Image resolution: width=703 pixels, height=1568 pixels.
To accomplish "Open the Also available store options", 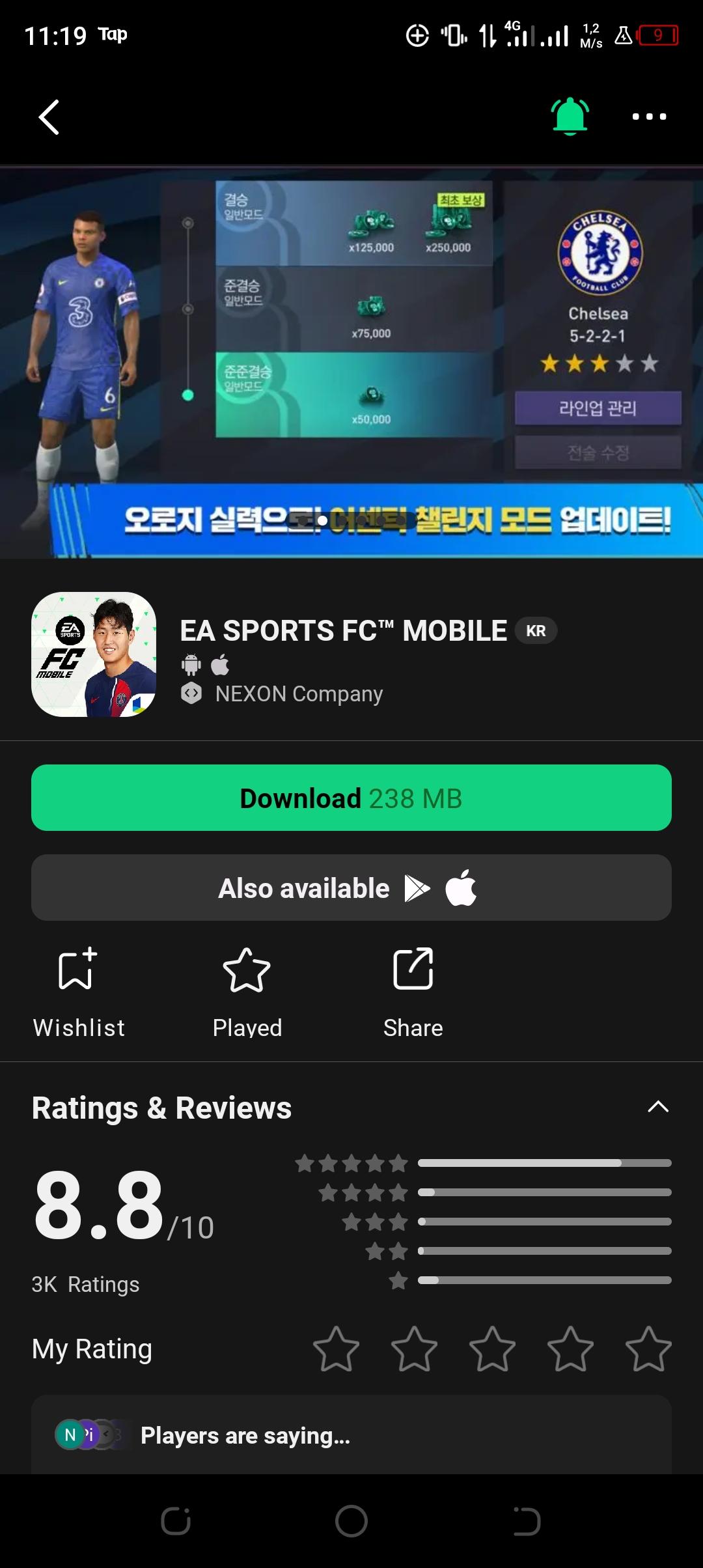I will (x=351, y=888).
